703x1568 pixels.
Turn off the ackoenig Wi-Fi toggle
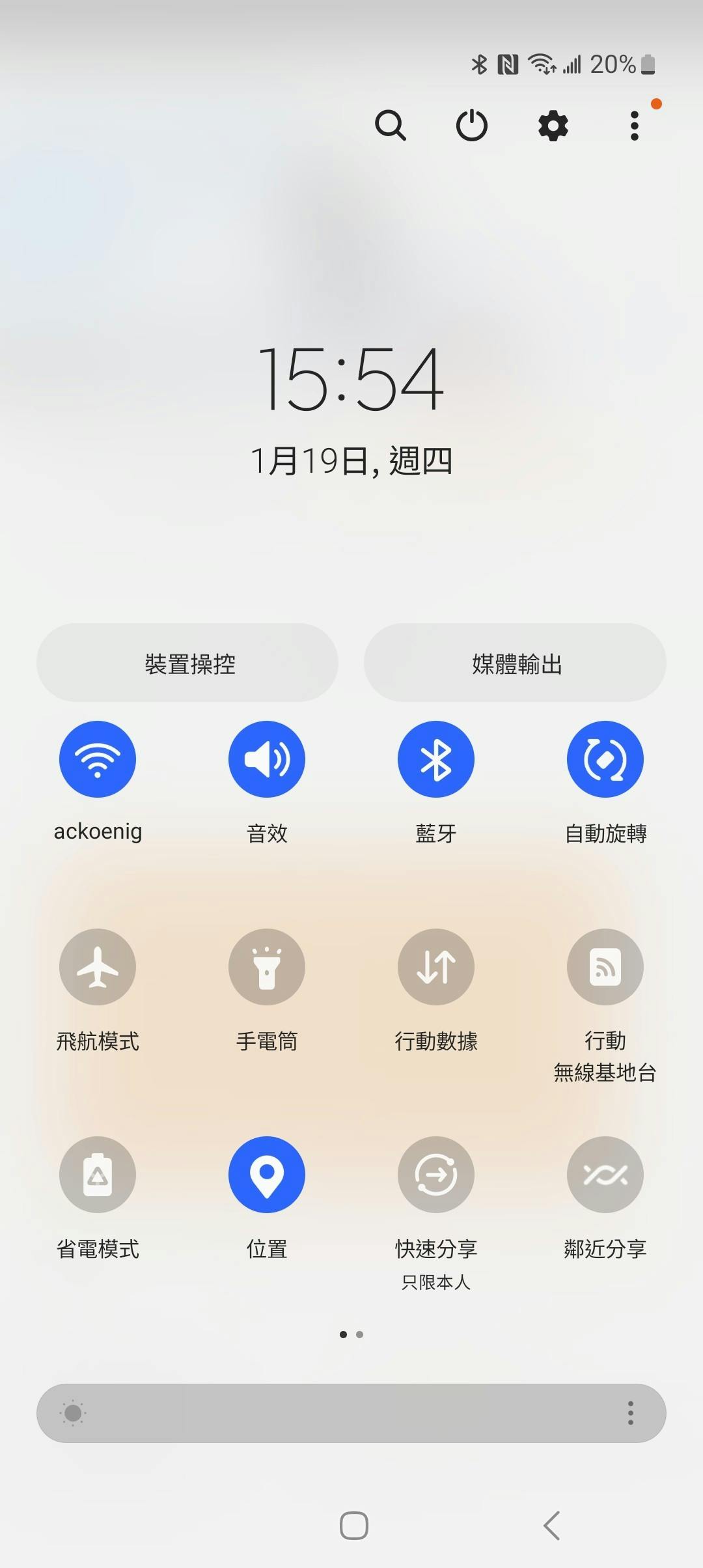98,759
